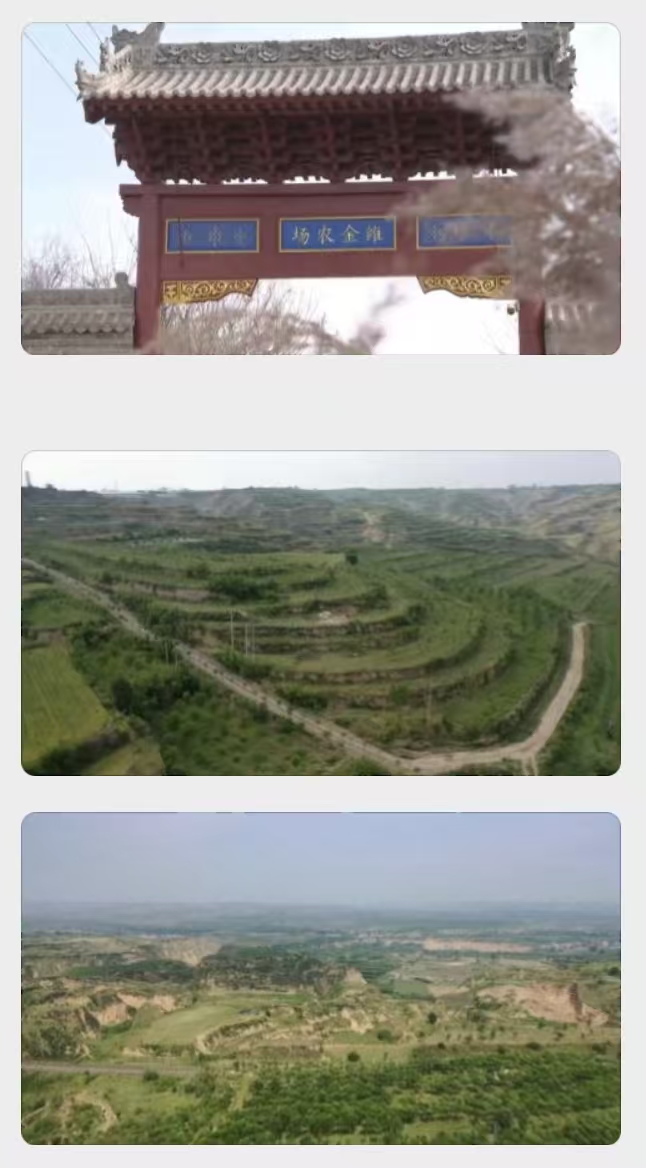
Task: Open the hazy valley landscape photo
Action: tap(321, 977)
